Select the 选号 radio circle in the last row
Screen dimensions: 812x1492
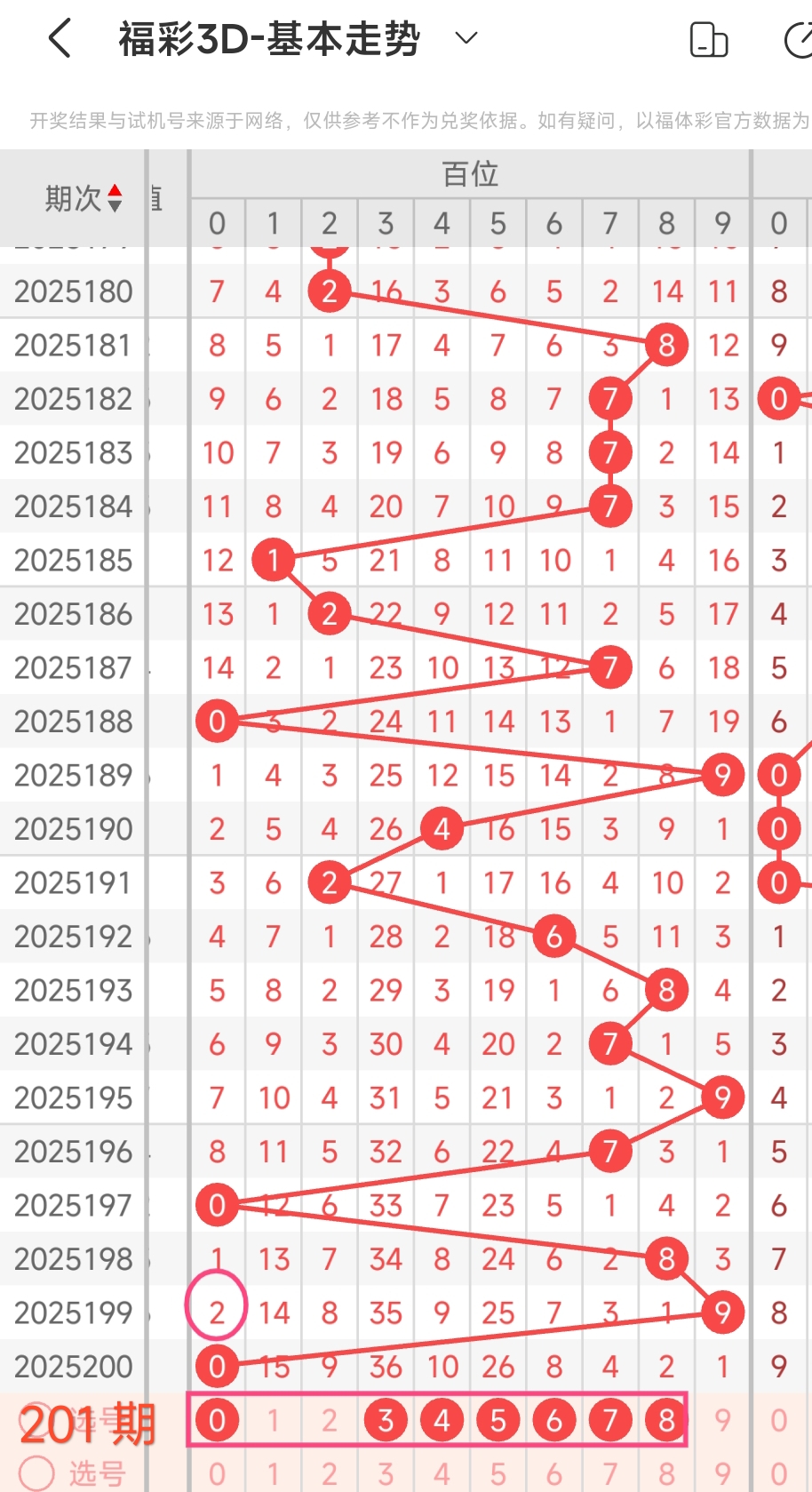(36, 1472)
